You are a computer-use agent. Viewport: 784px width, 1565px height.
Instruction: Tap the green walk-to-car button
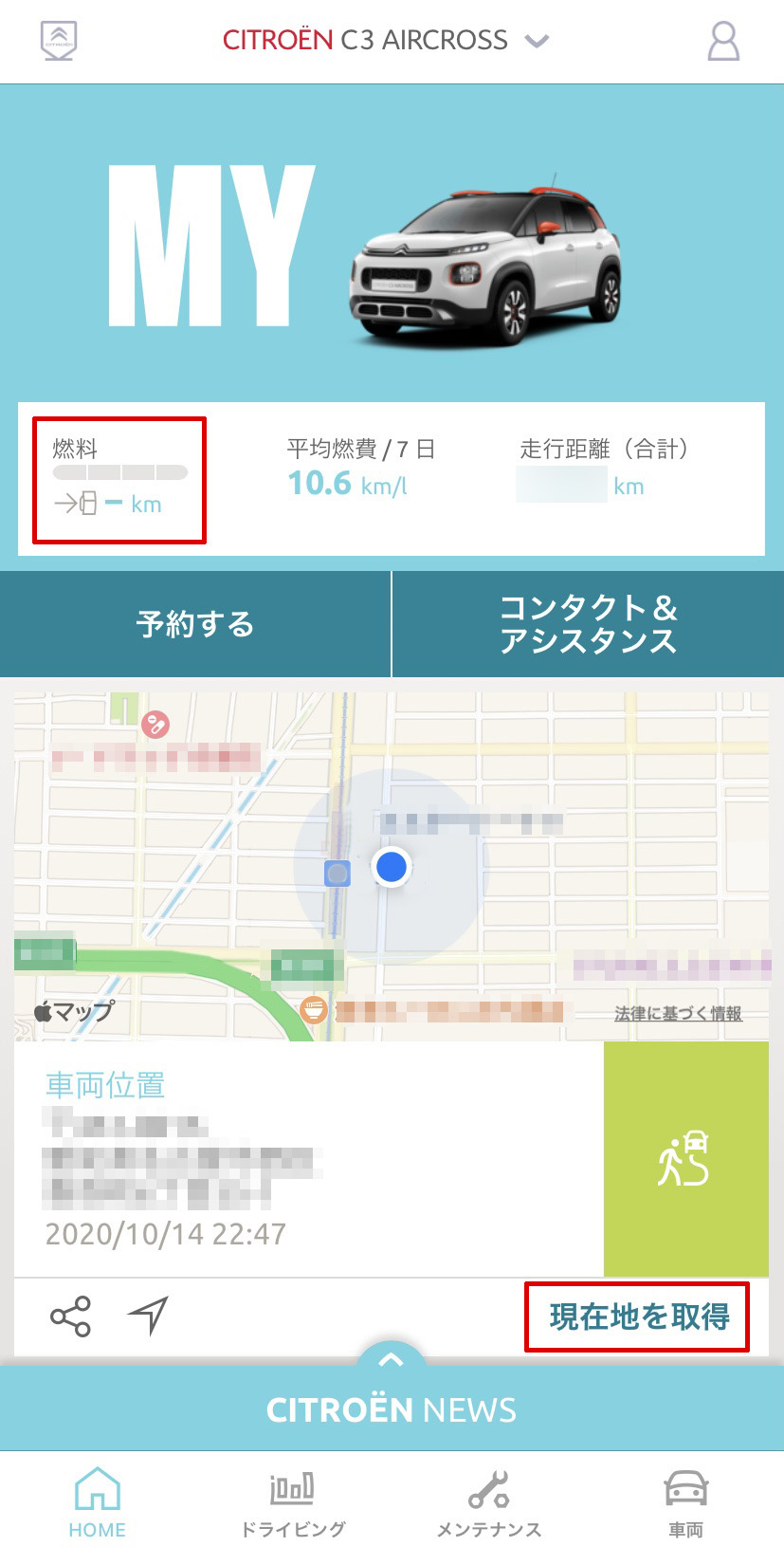coord(685,1158)
